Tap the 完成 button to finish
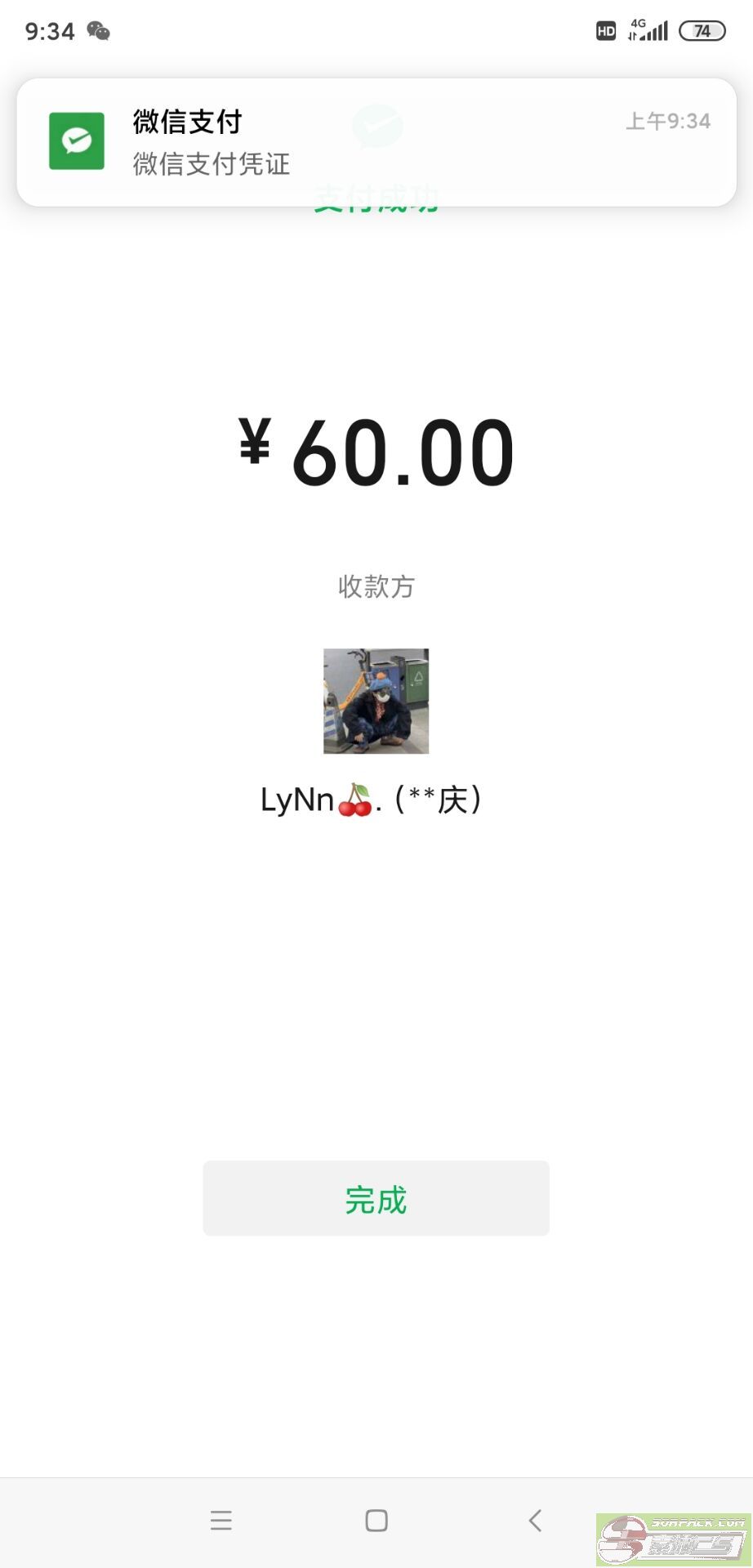The width and height of the screenshot is (753, 1568). 376,1198
